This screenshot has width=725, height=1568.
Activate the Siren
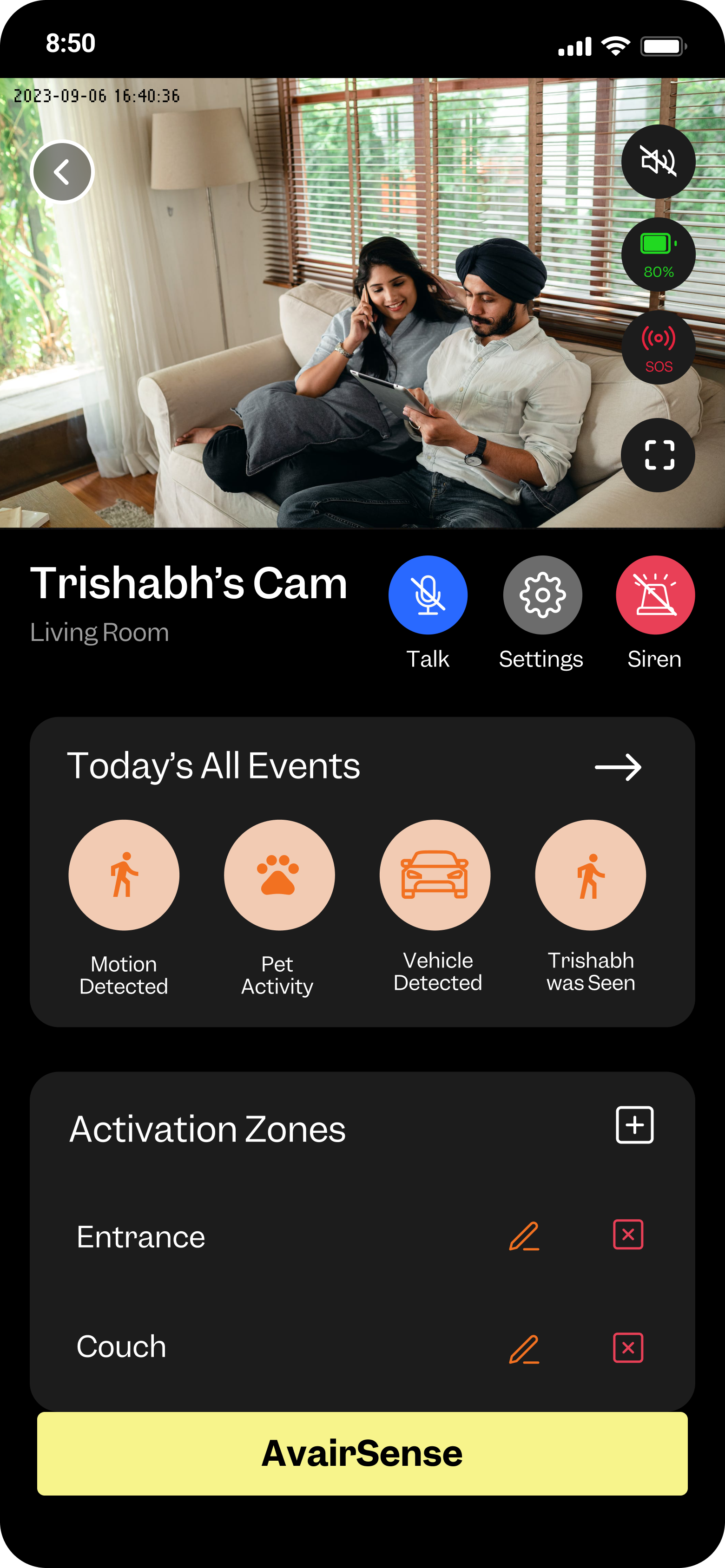[x=655, y=595]
